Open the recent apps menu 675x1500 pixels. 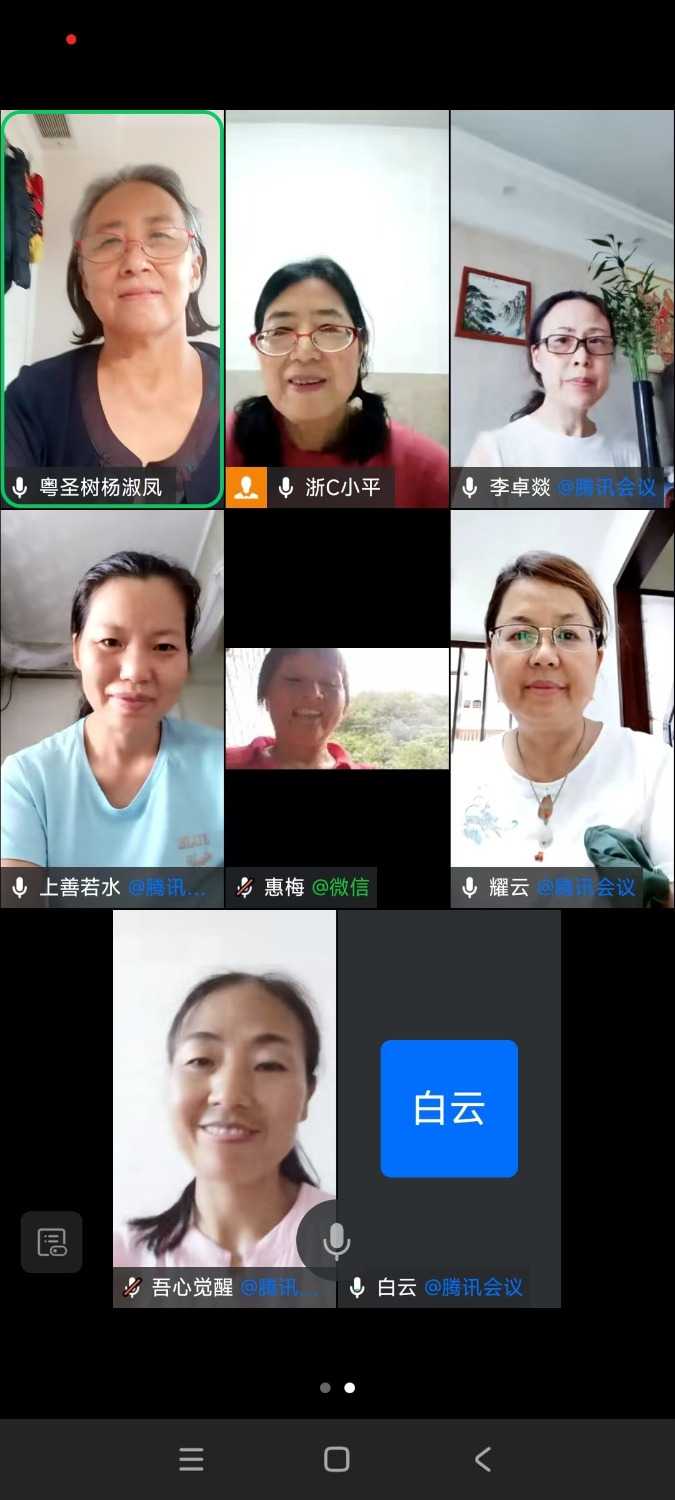point(191,1459)
